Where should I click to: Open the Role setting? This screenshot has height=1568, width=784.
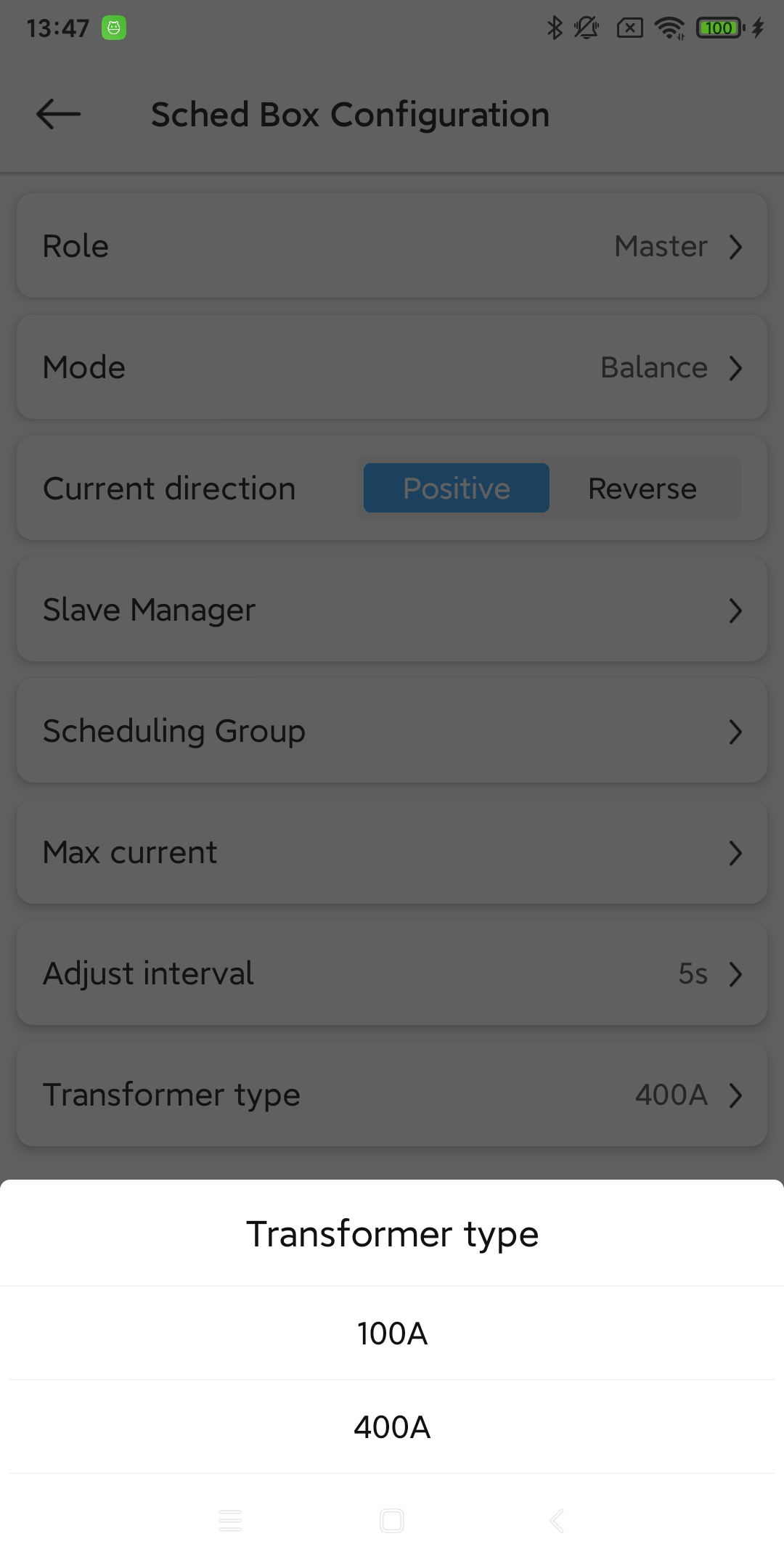pos(392,246)
